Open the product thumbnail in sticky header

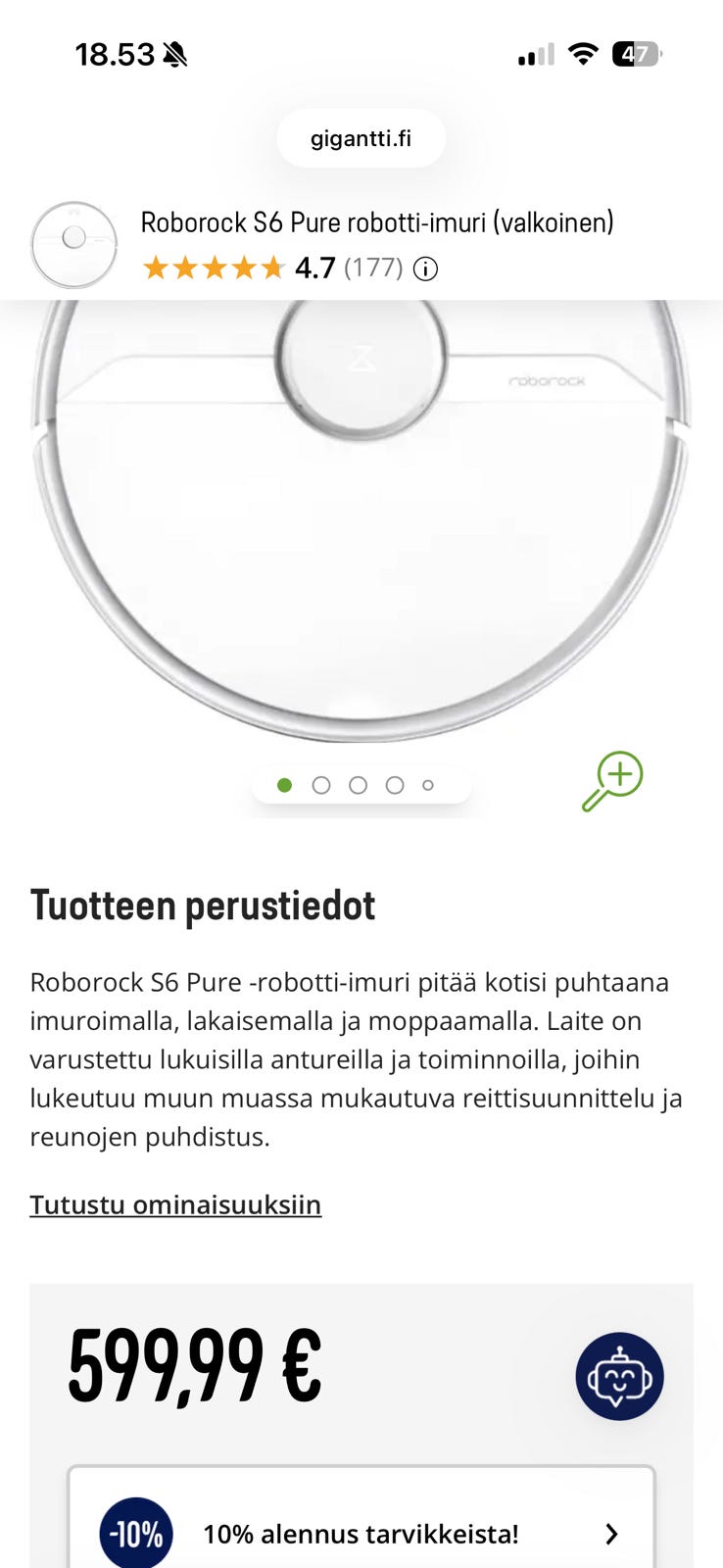click(x=74, y=244)
